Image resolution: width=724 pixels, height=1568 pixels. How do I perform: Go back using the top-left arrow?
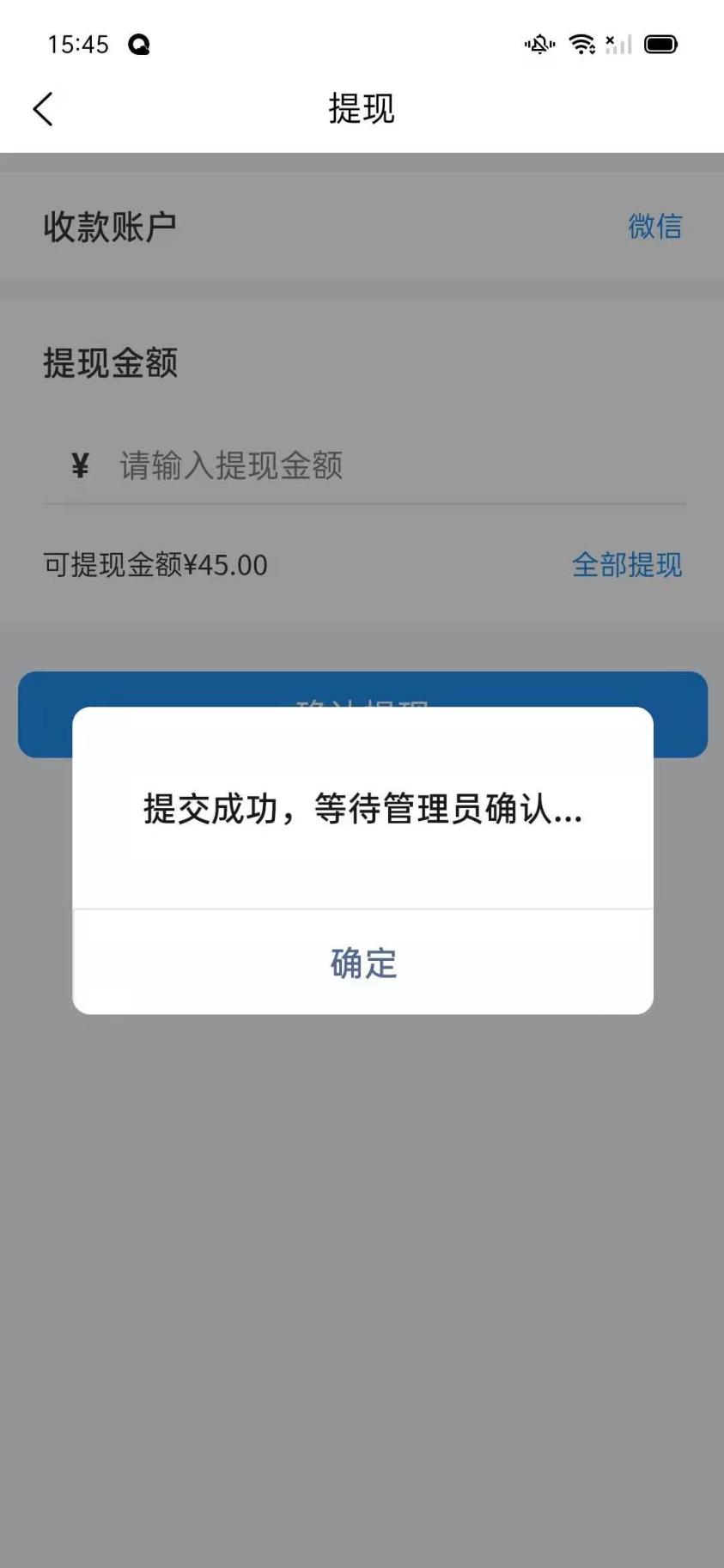(43, 109)
